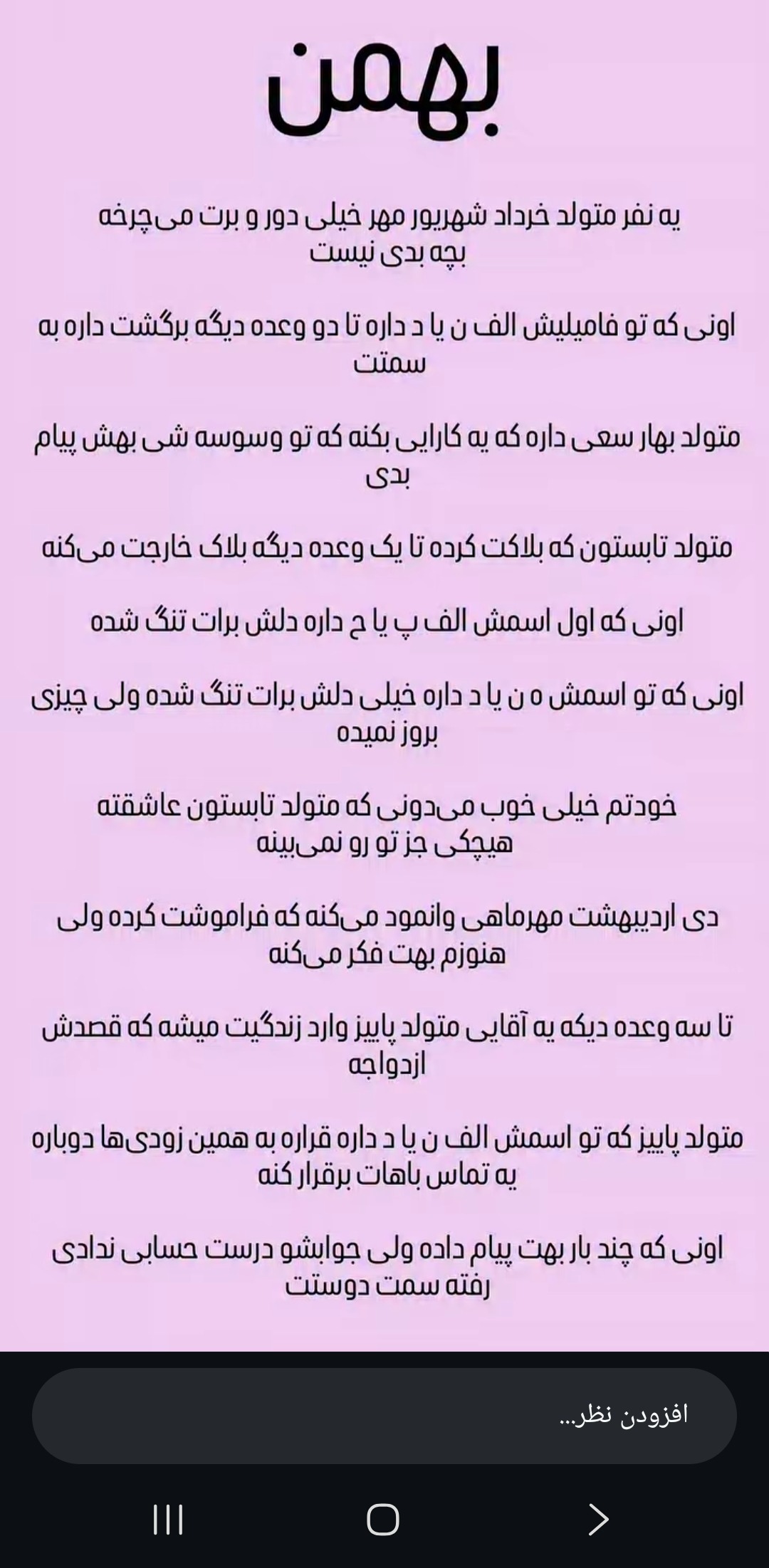Tap the افزودن نظر comment field

384,1416
